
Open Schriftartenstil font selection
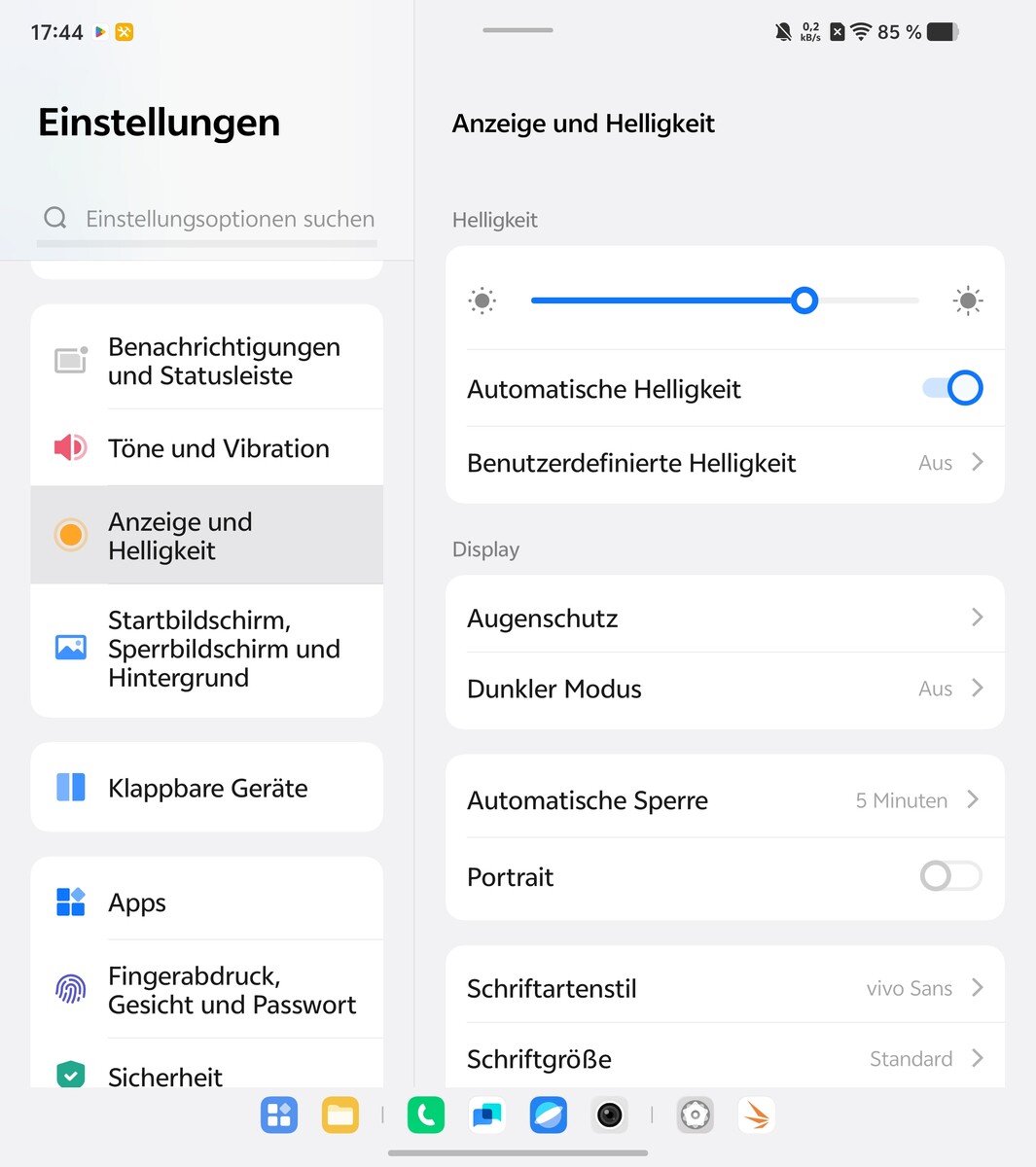[725, 988]
